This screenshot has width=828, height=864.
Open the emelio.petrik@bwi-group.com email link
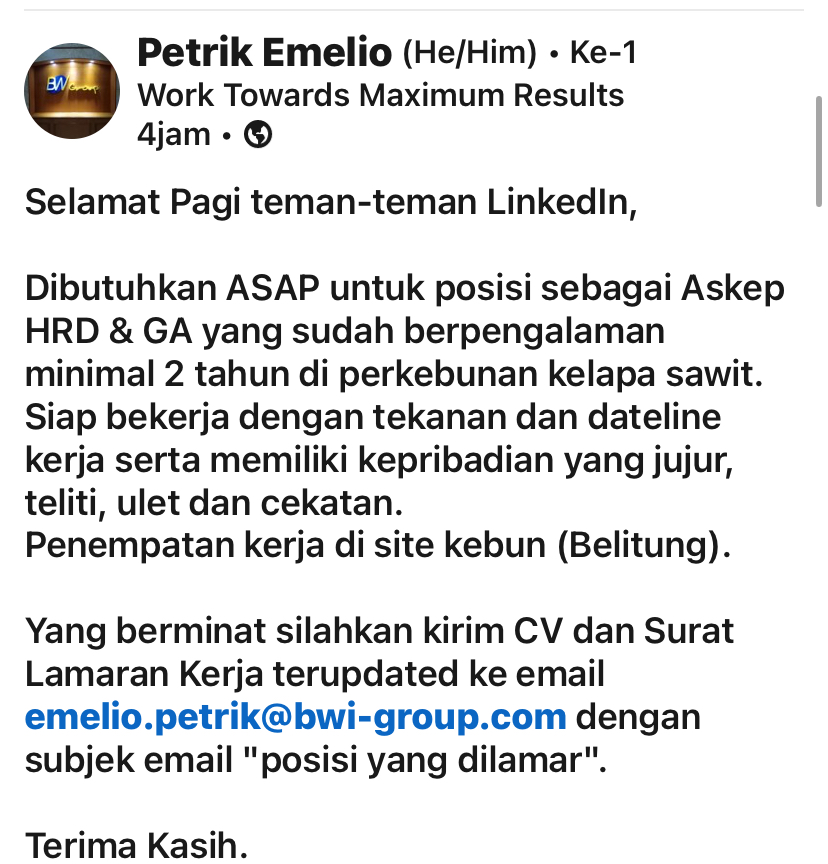pyautogui.click(x=296, y=716)
